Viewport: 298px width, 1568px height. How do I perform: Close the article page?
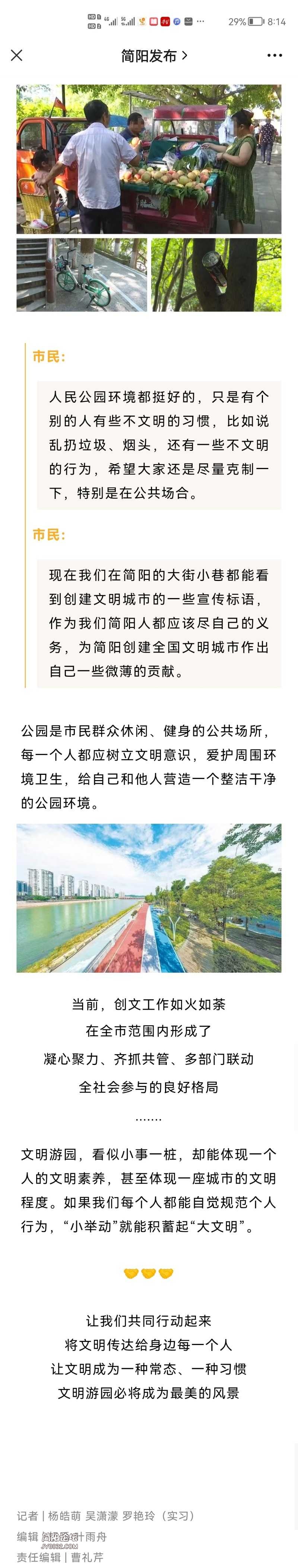click(x=17, y=56)
